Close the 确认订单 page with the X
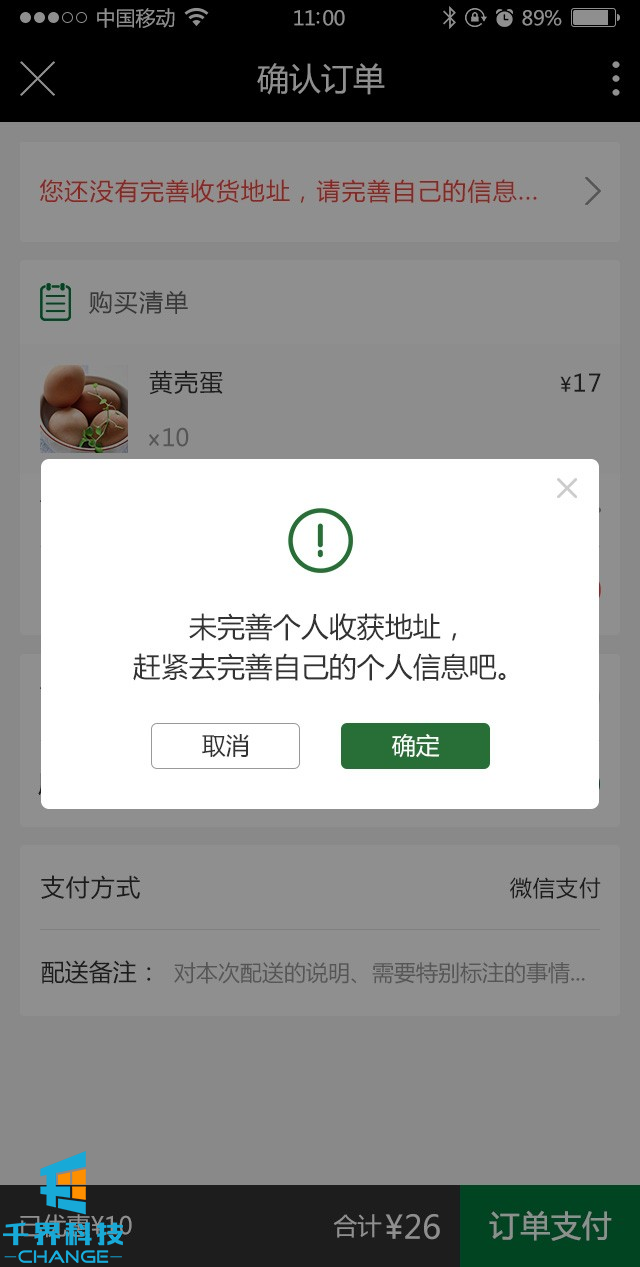 [38, 79]
